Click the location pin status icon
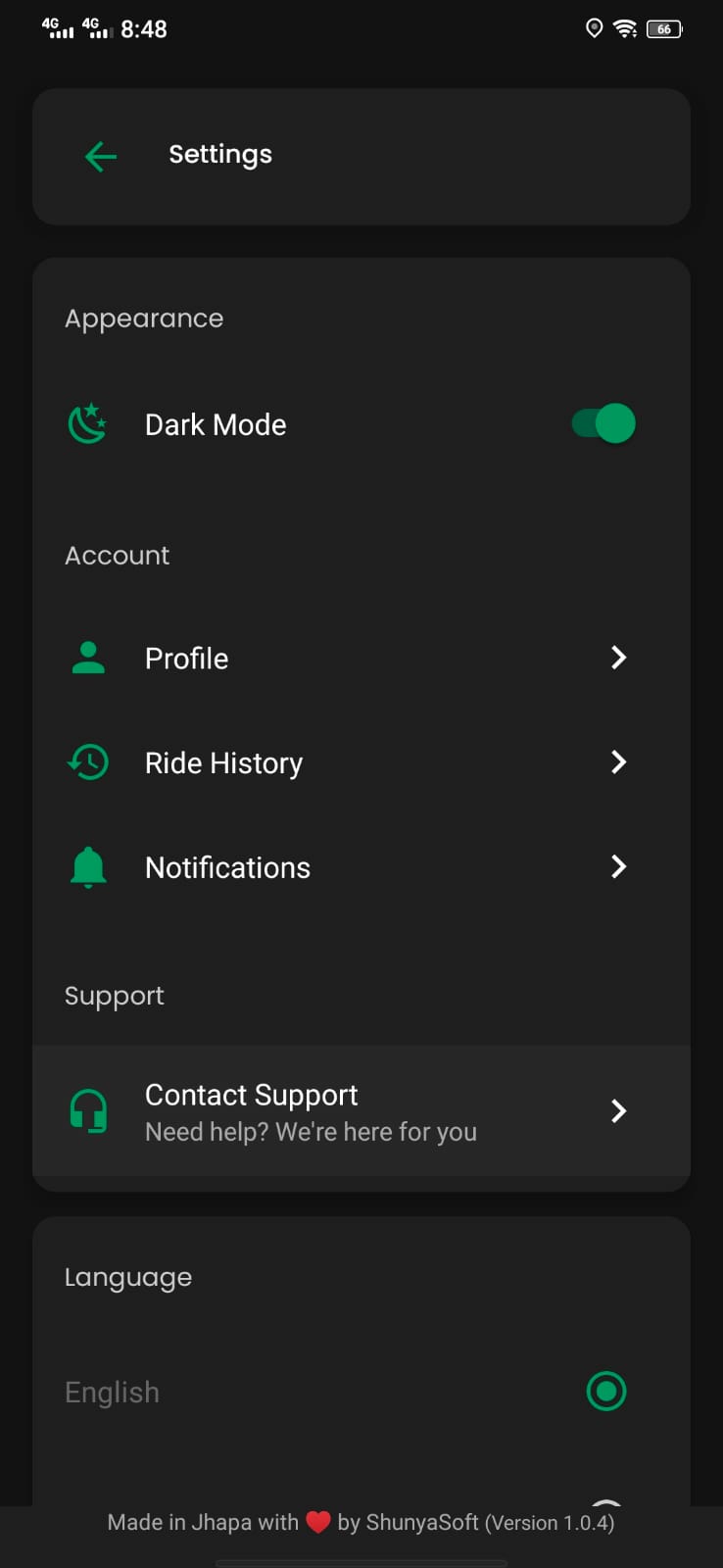 [594, 28]
